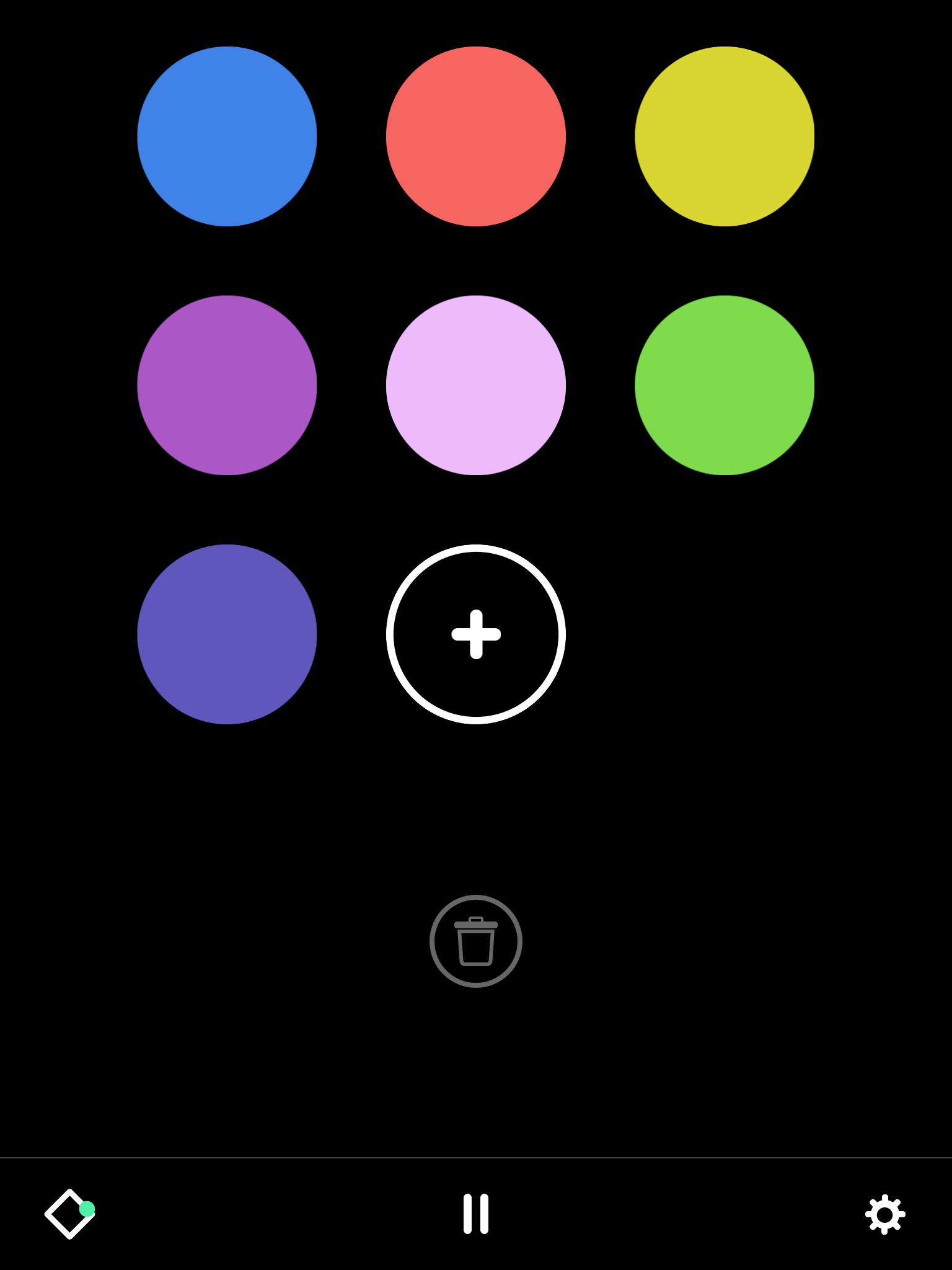The height and width of the screenshot is (1270, 952).
Task: Select the purple color circle
Action: pyautogui.click(x=227, y=385)
